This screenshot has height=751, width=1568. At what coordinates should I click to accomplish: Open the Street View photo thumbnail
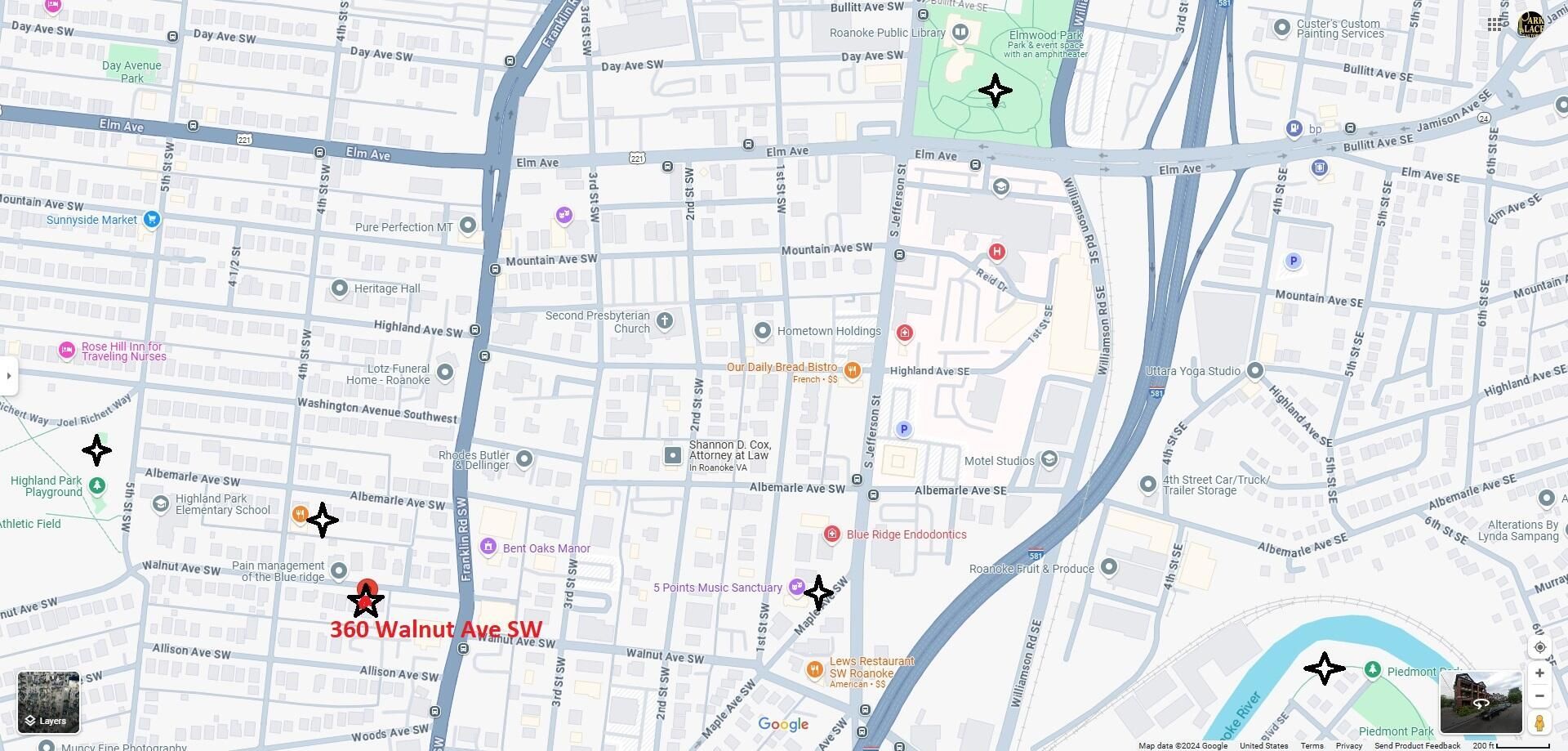pyautogui.click(x=1481, y=702)
